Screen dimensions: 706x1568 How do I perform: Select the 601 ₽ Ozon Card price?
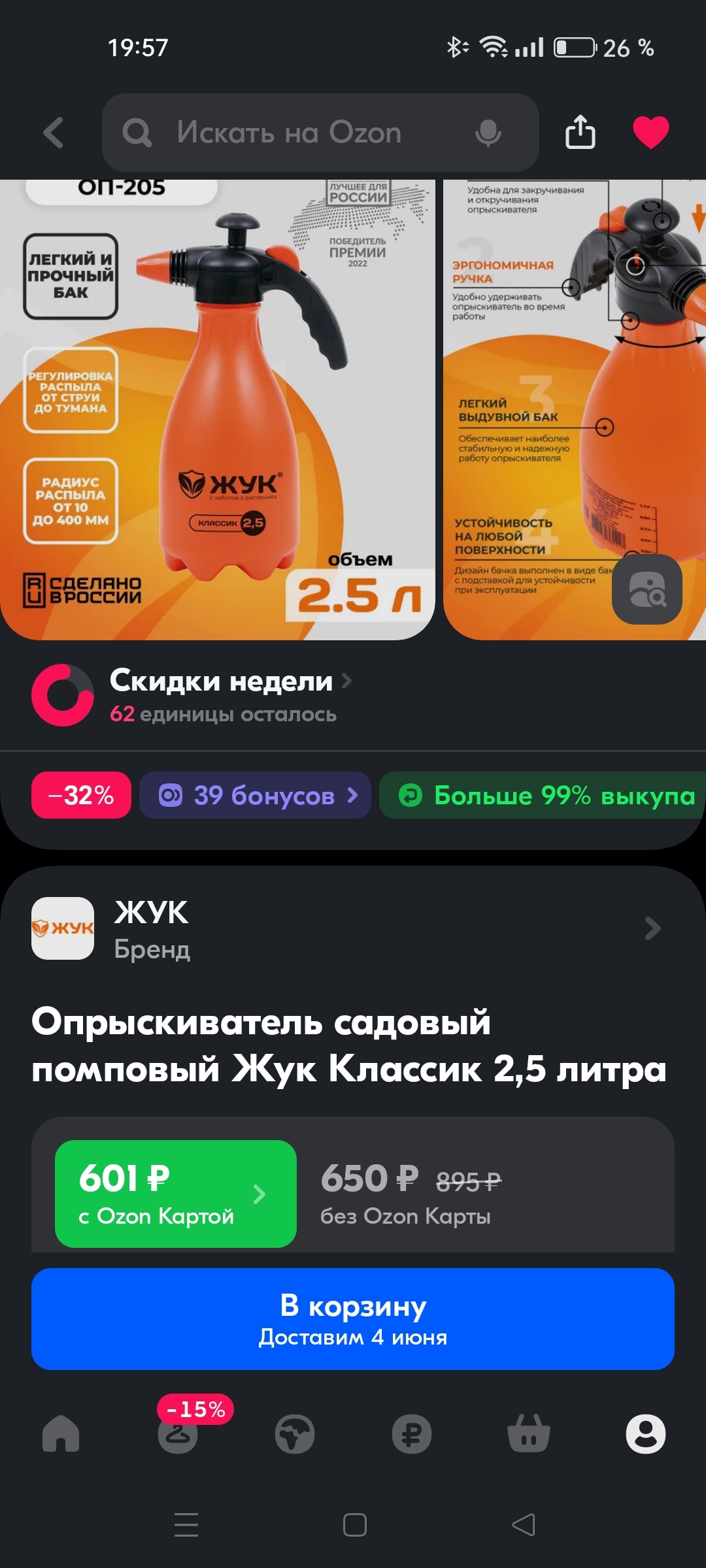(176, 1194)
